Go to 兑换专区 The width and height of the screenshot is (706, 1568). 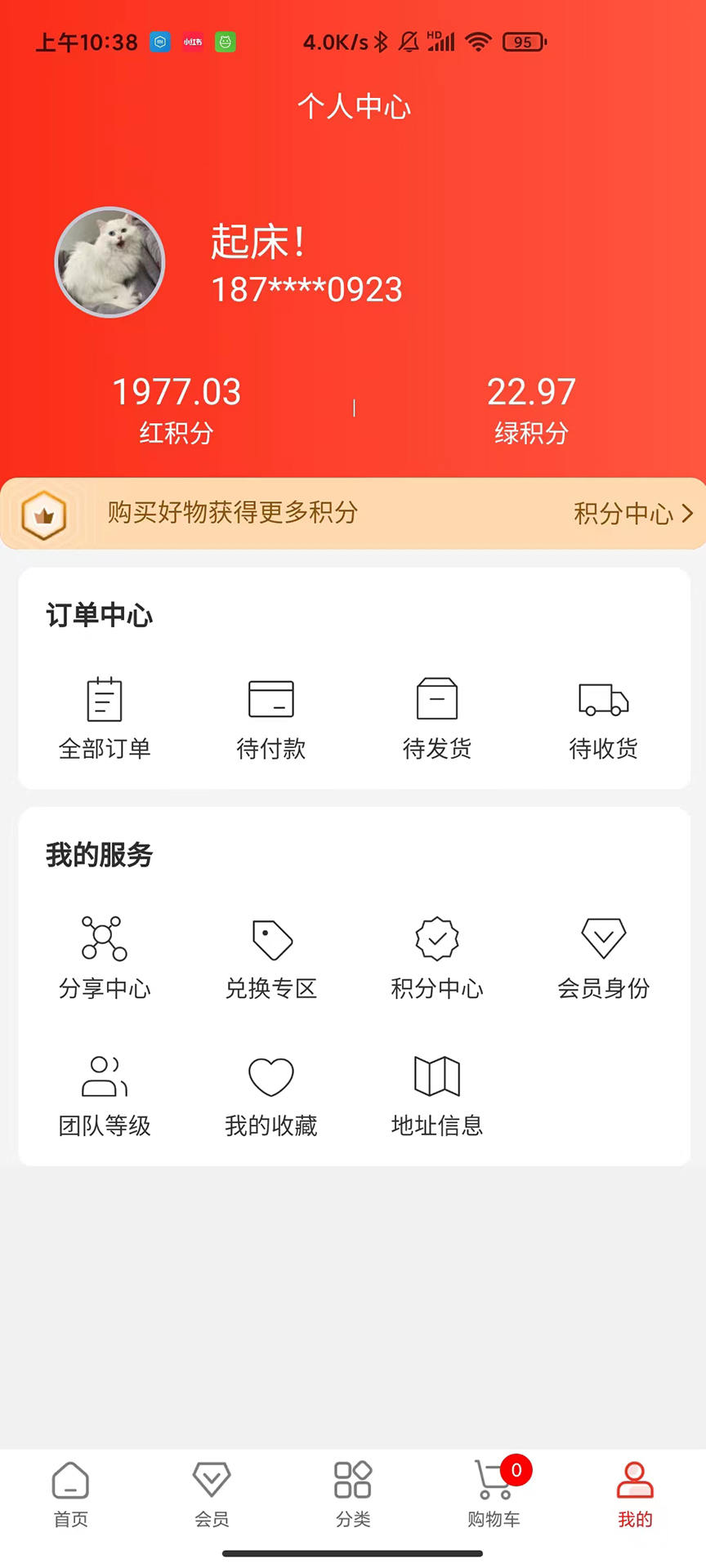click(x=270, y=957)
